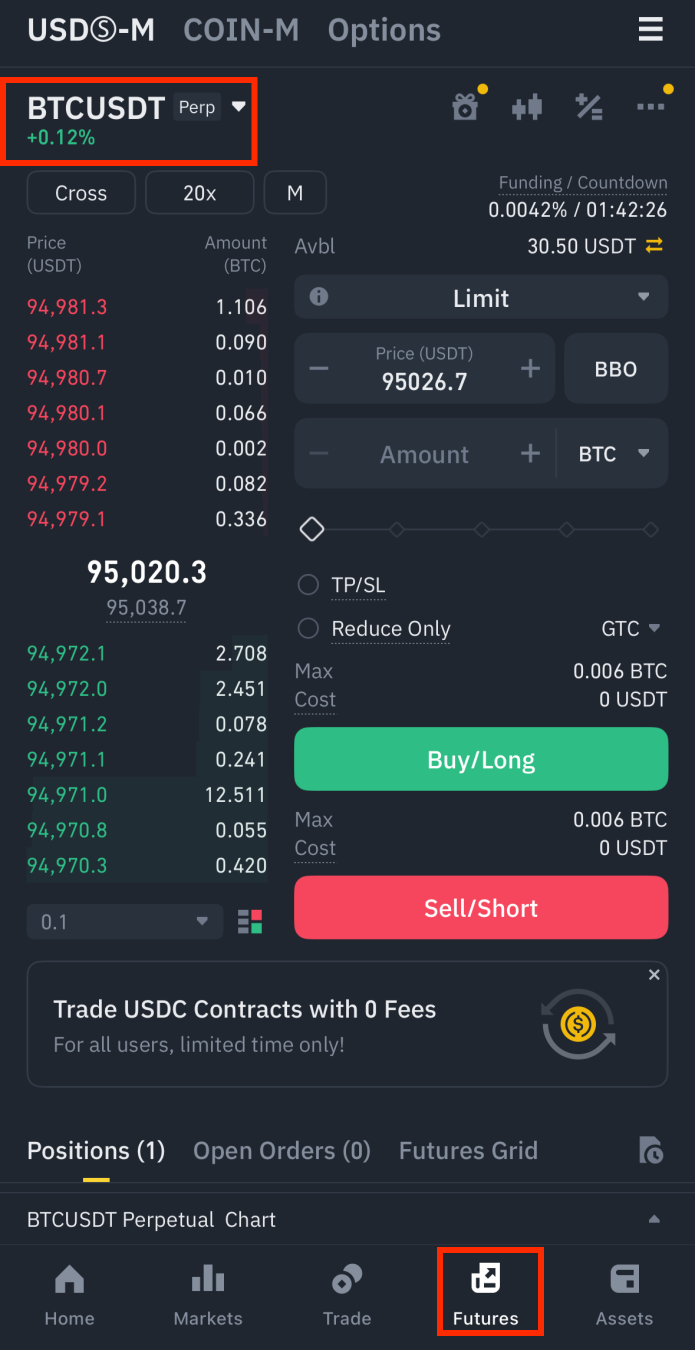Adjust the 20x leverage

coord(199,193)
